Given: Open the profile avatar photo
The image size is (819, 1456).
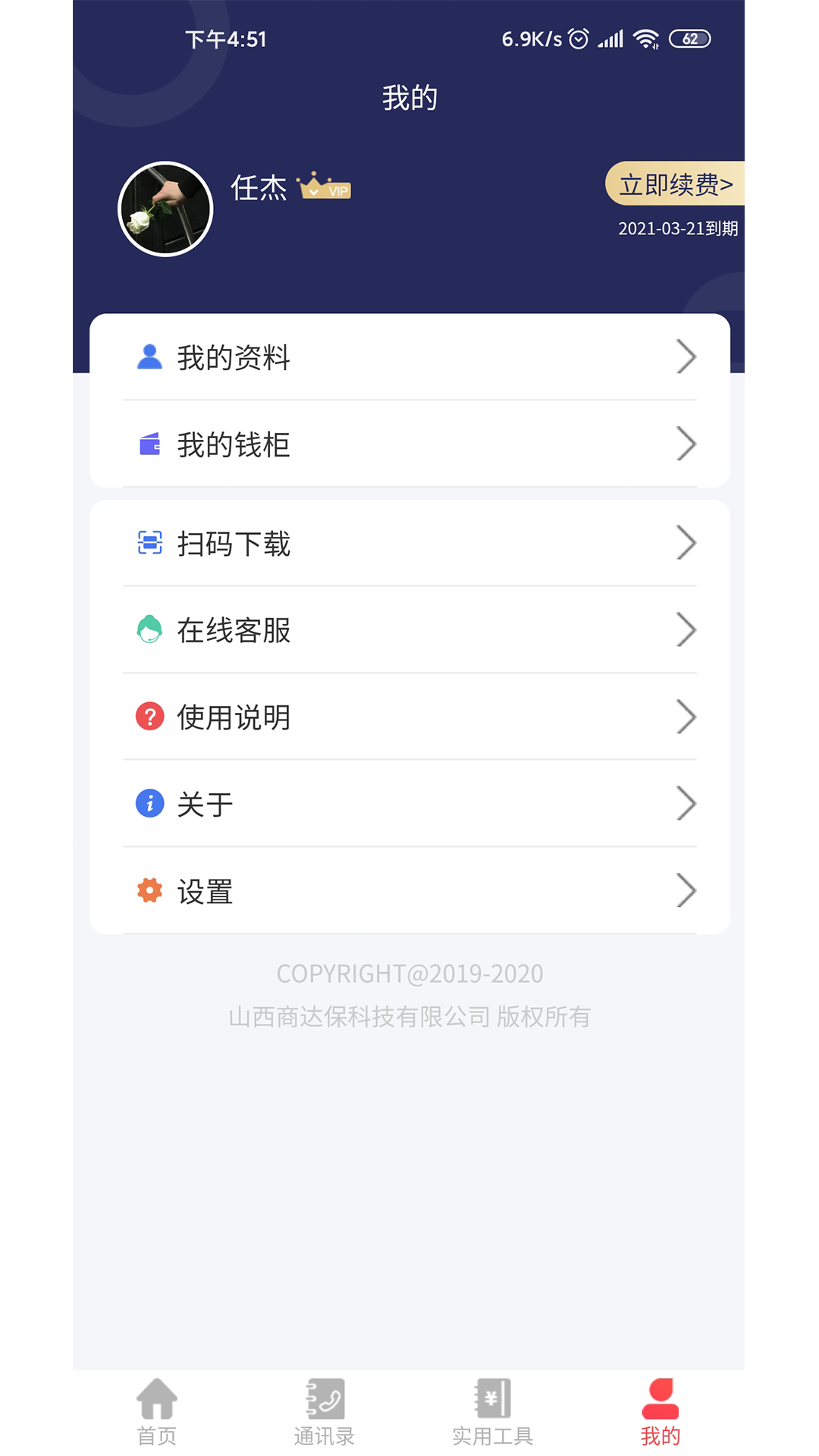Looking at the screenshot, I should coord(165,209).
